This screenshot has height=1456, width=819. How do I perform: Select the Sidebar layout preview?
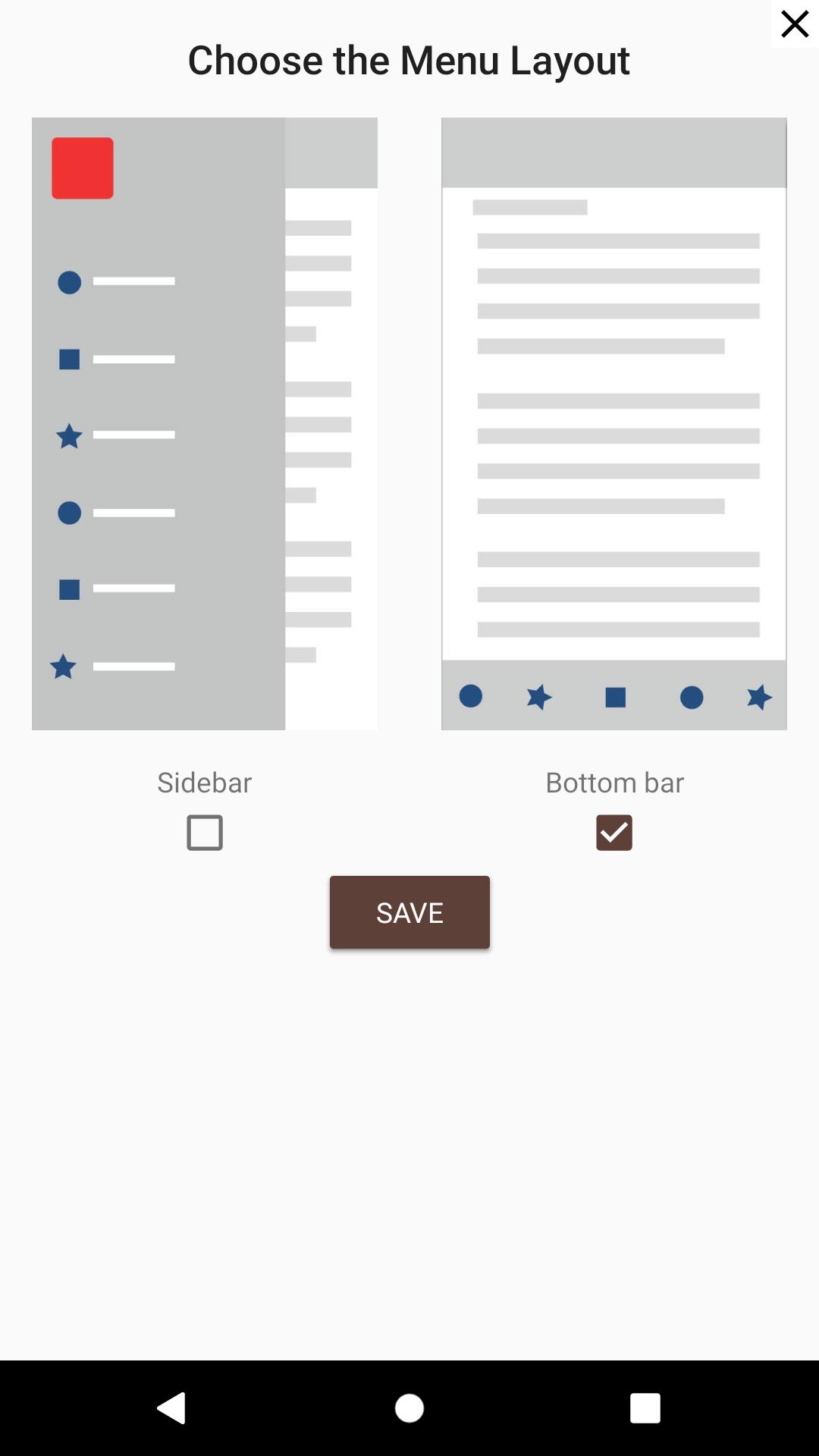tap(205, 424)
